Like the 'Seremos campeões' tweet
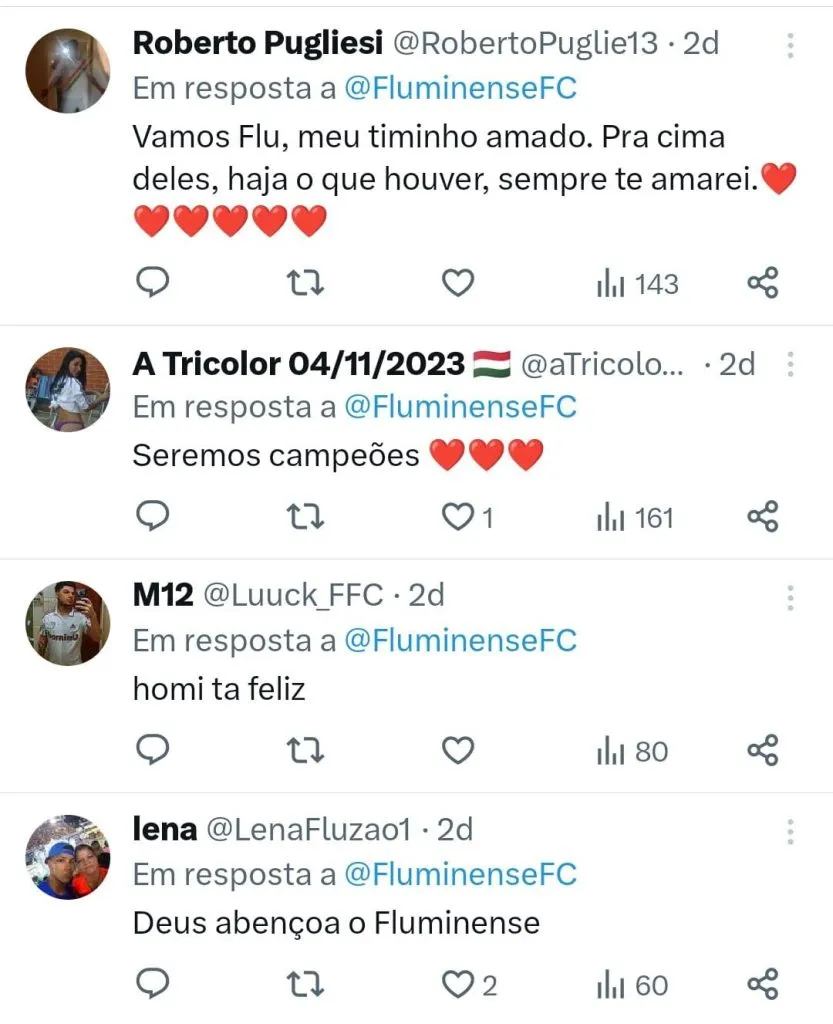The height and width of the screenshot is (1024, 833). click(x=457, y=518)
